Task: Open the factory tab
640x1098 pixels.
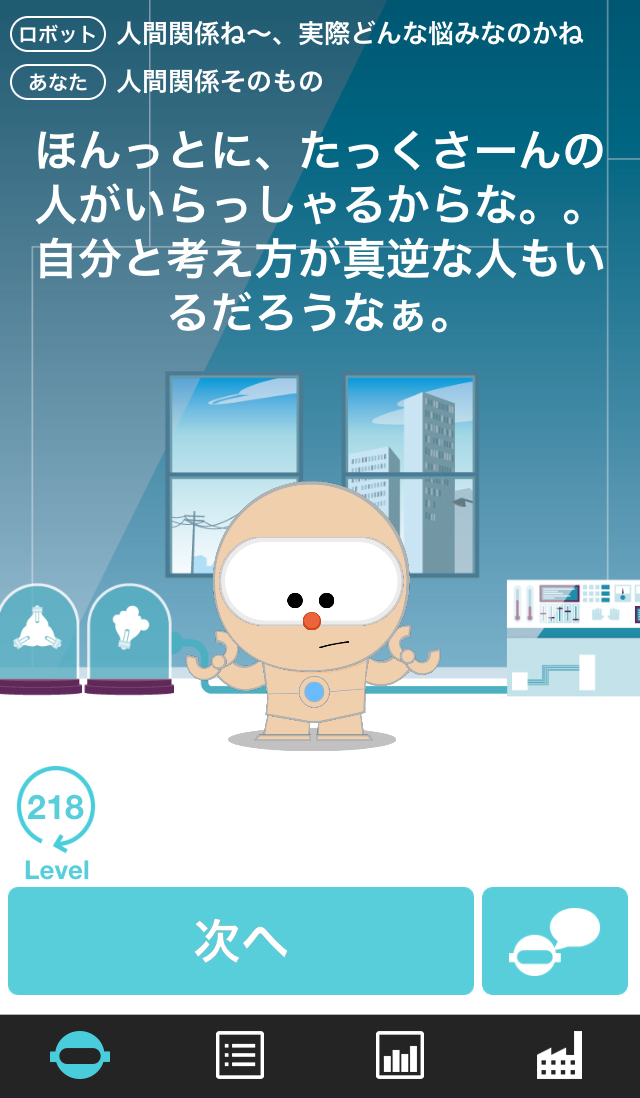Action: tap(559, 1055)
